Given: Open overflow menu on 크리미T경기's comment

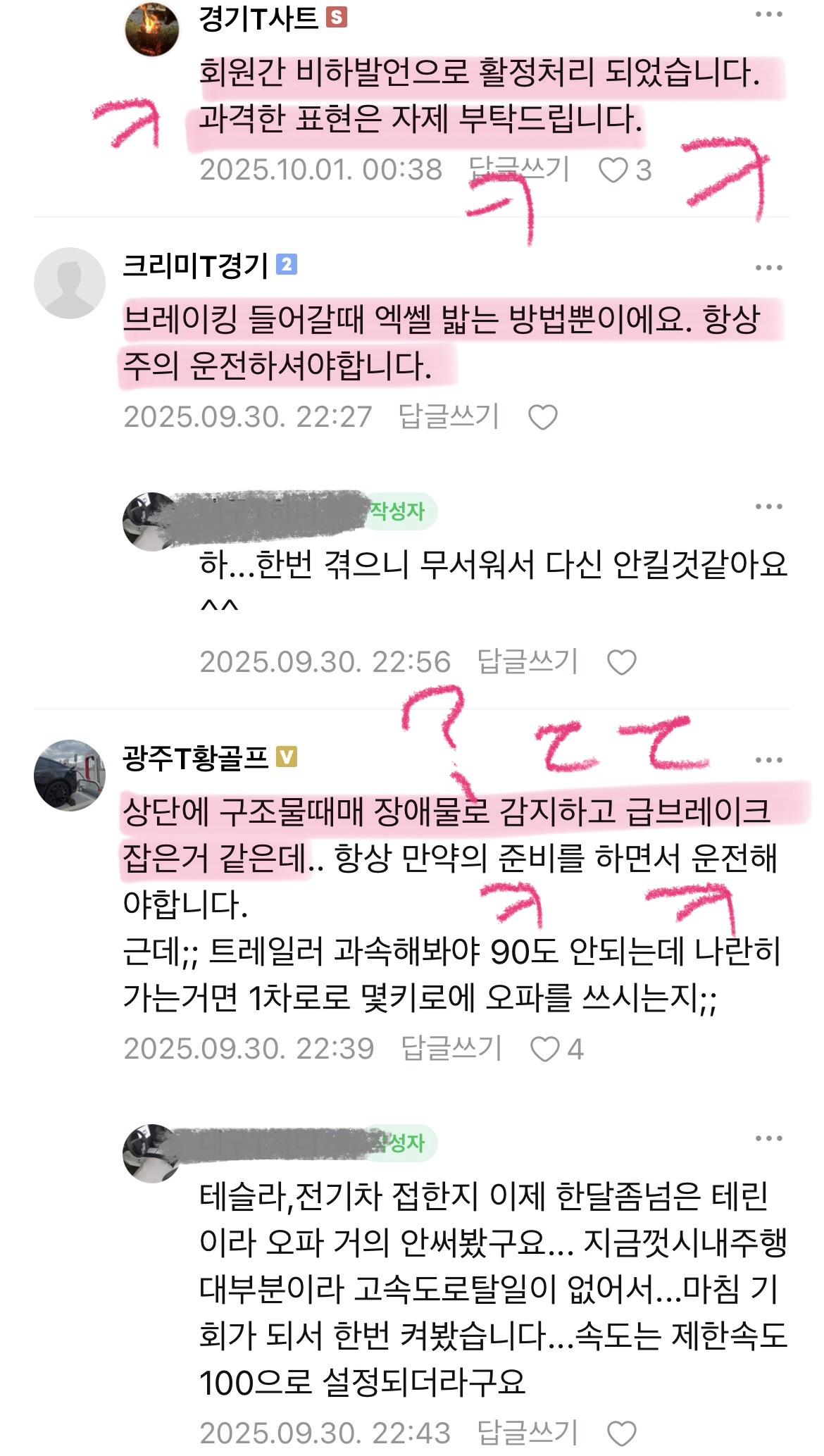Looking at the screenshot, I should pos(768,268).
